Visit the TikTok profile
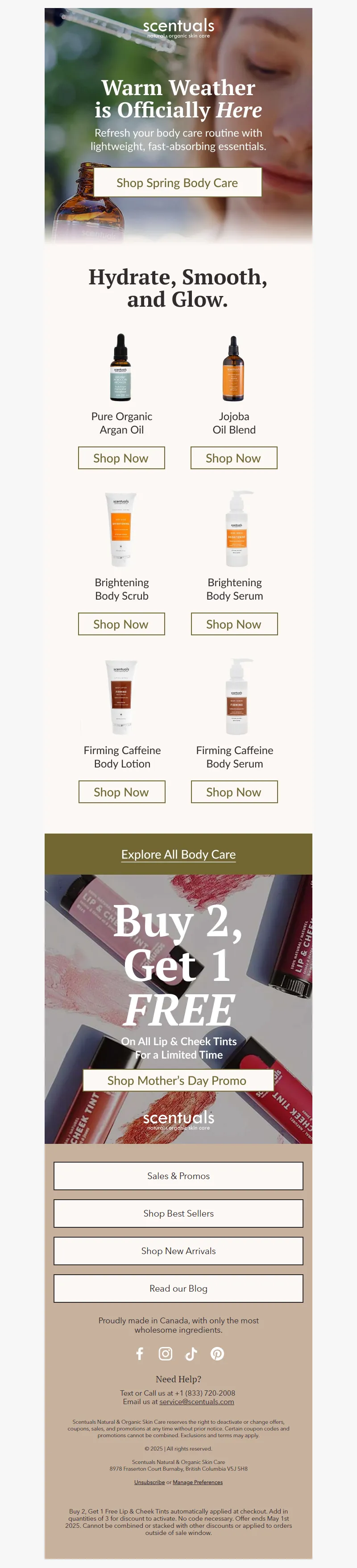The width and height of the screenshot is (357, 1568). point(191,1353)
